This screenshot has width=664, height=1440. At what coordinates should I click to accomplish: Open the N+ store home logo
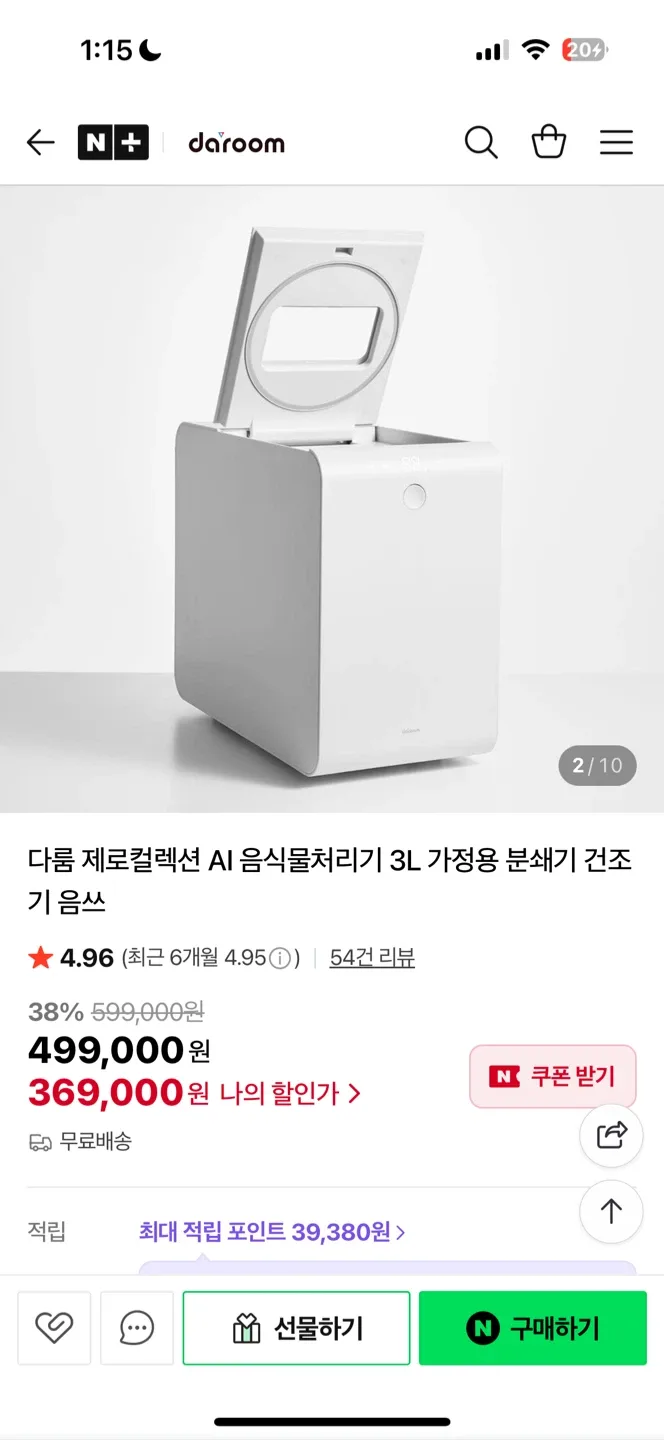[113, 143]
